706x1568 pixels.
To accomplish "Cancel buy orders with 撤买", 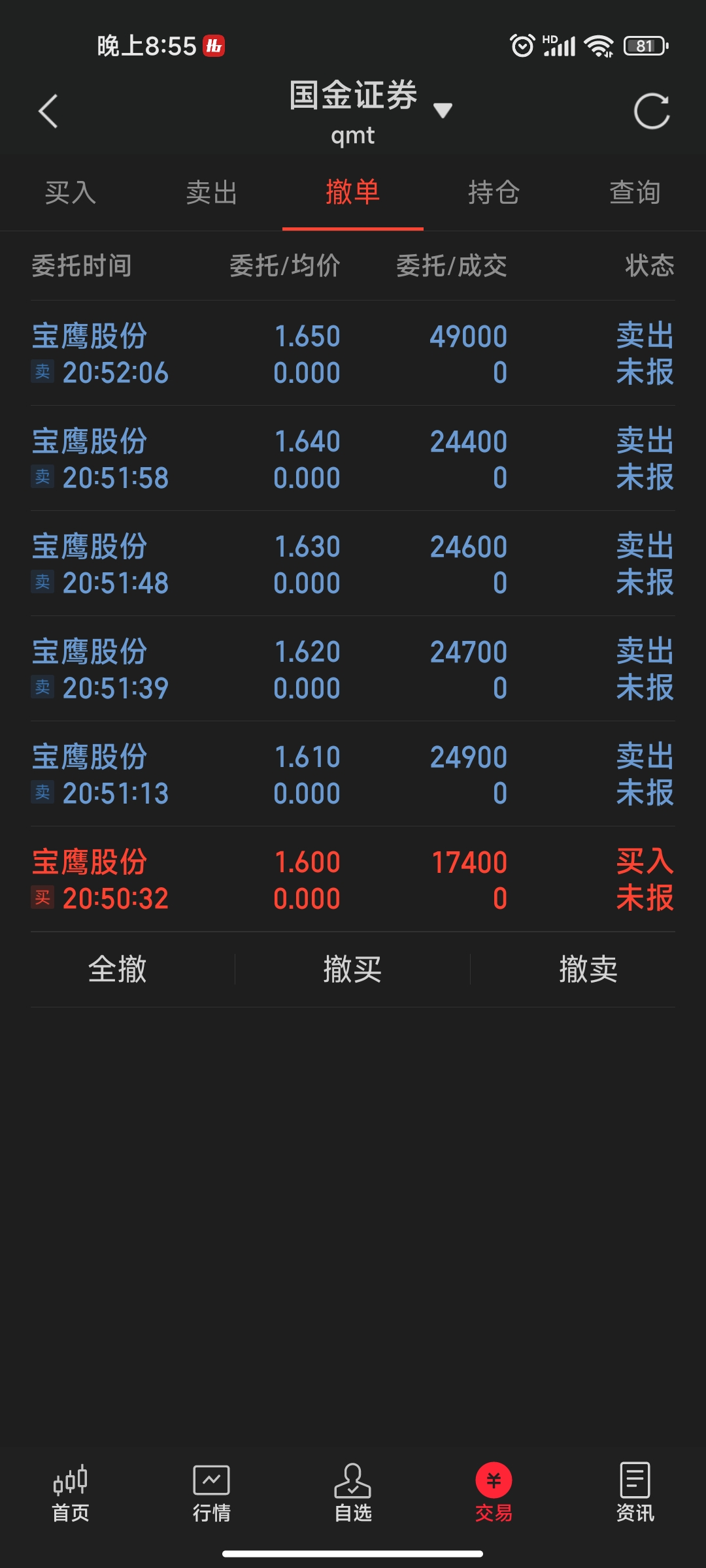I will click(x=352, y=969).
